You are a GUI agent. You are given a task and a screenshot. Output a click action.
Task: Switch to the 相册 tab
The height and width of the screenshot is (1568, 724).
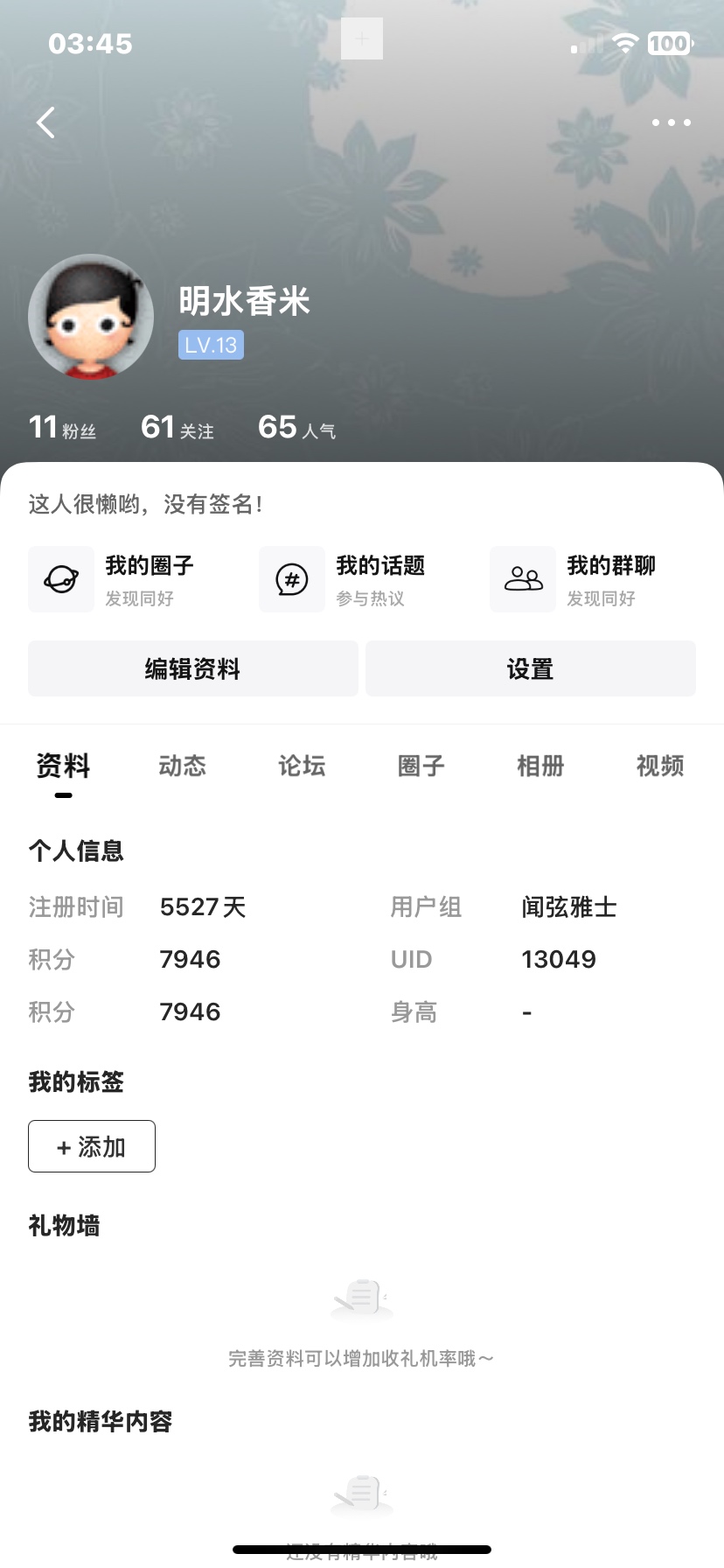tap(540, 766)
